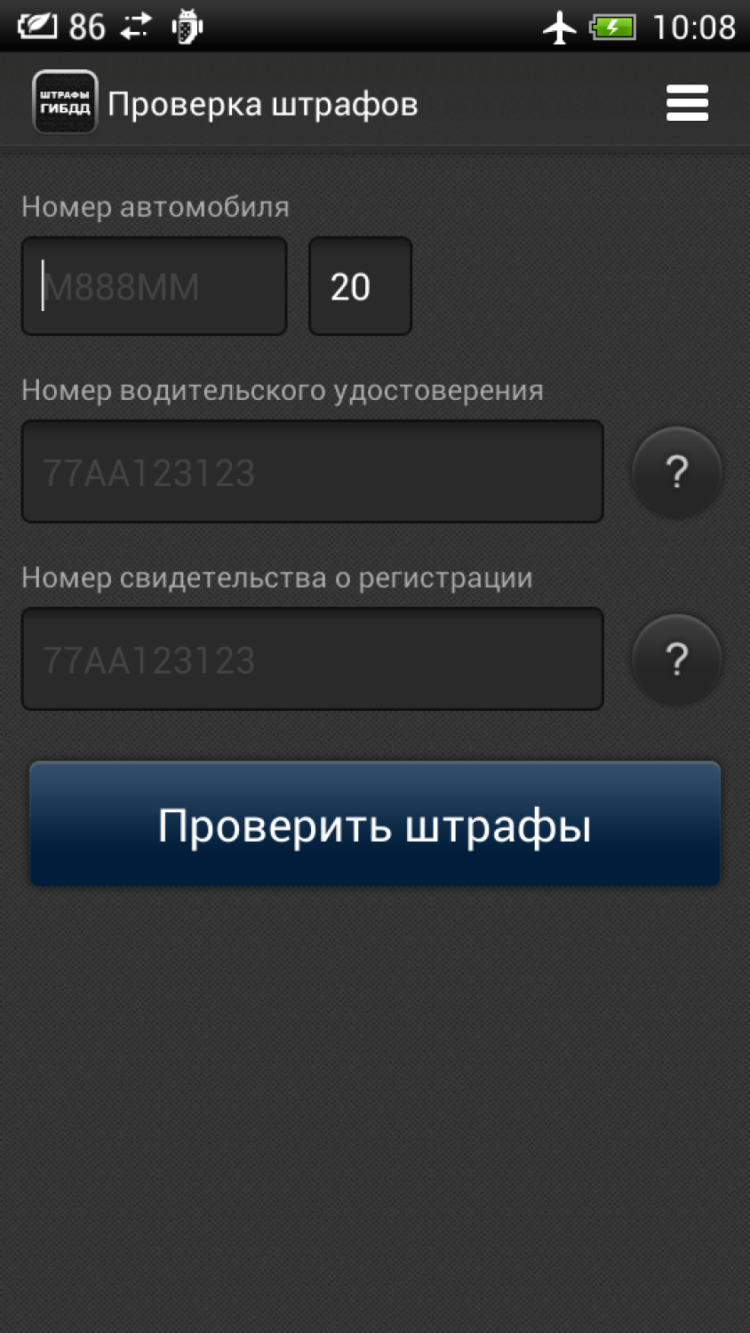Focus the car number field M888MM
750x1333 pixels.
click(x=154, y=287)
